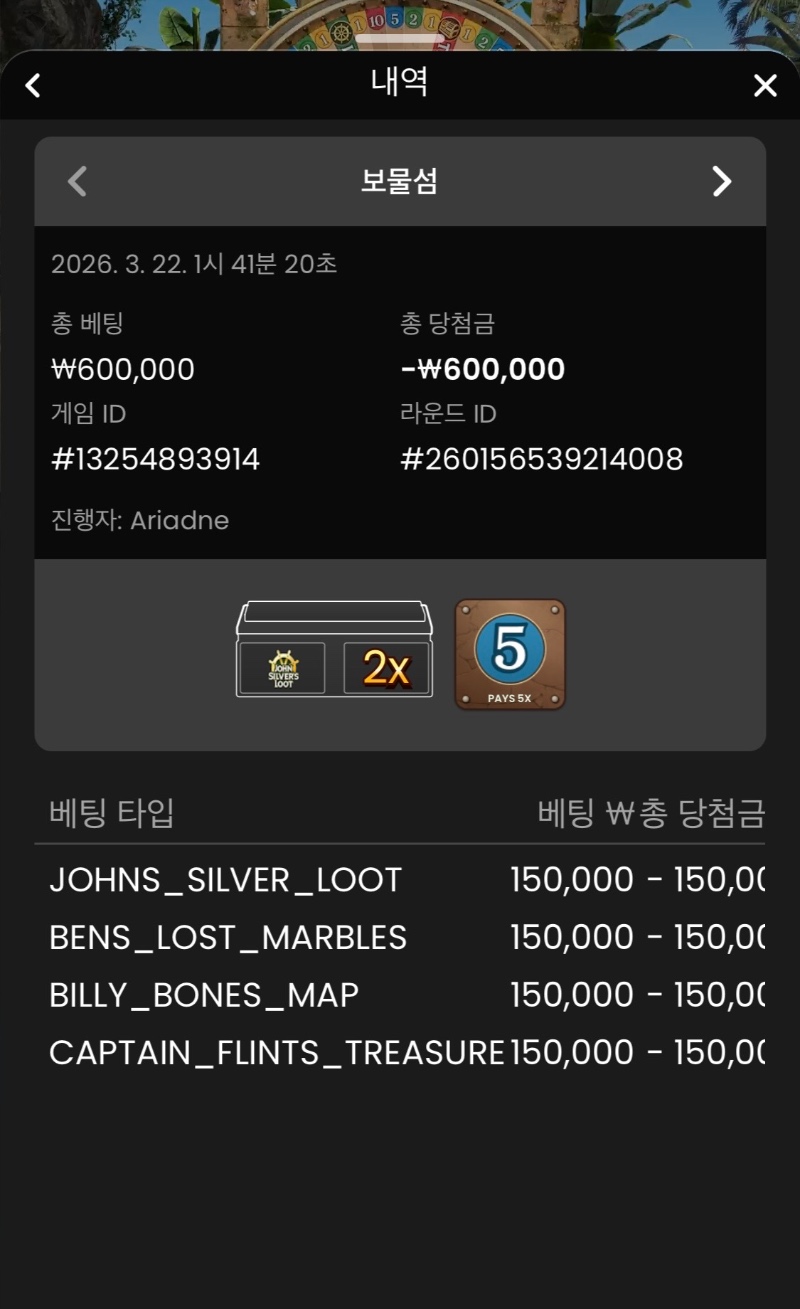Screen dimensions: 800x1309
Task: Show the previous 보물섬 round record
Action: coord(77,181)
